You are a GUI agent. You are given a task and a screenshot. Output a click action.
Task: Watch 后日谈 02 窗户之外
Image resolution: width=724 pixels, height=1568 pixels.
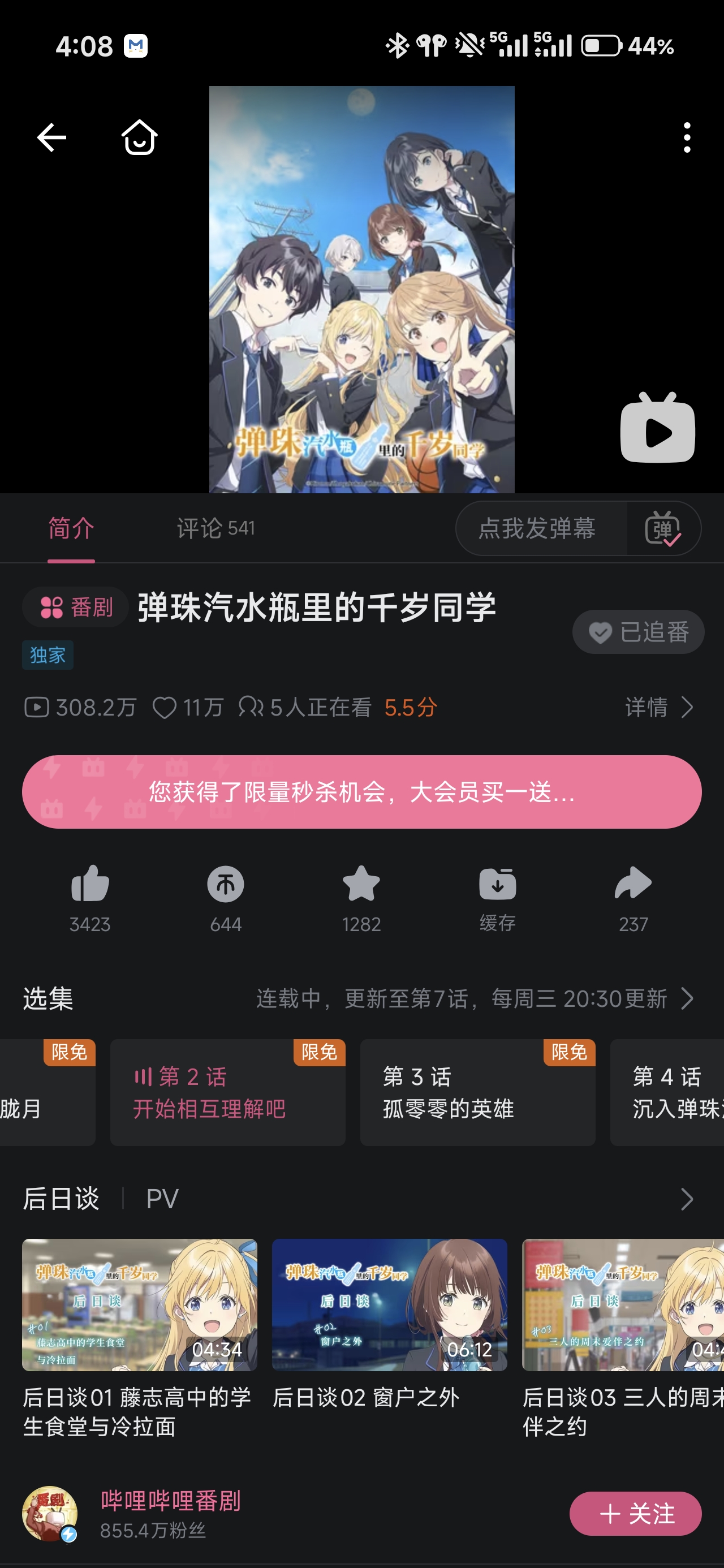coord(389,1306)
